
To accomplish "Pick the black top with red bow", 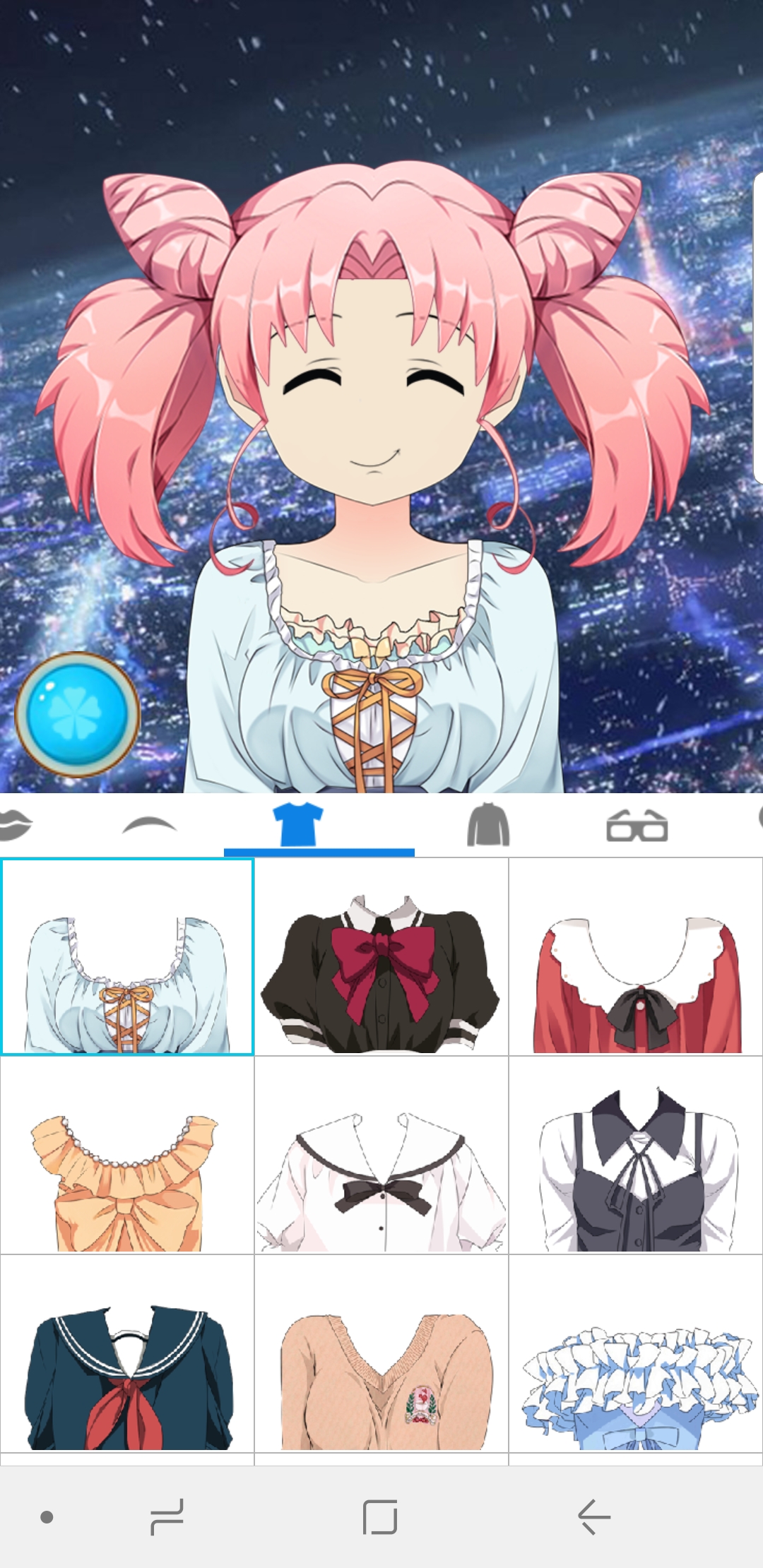I will click(x=381, y=957).
